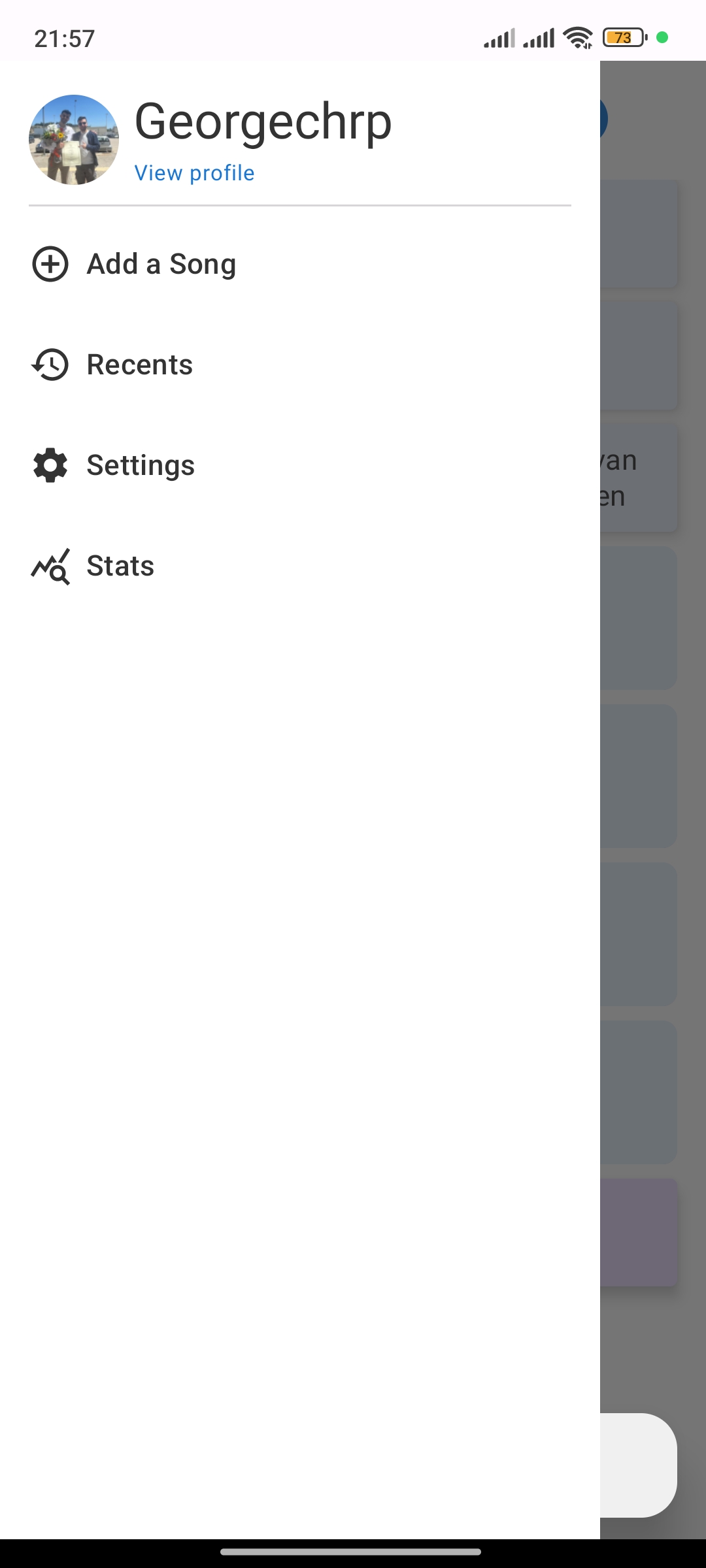Viewport: 706px width, 1568px height.
Task: Tap the Stats chart icon
Action: pos(49,566)
